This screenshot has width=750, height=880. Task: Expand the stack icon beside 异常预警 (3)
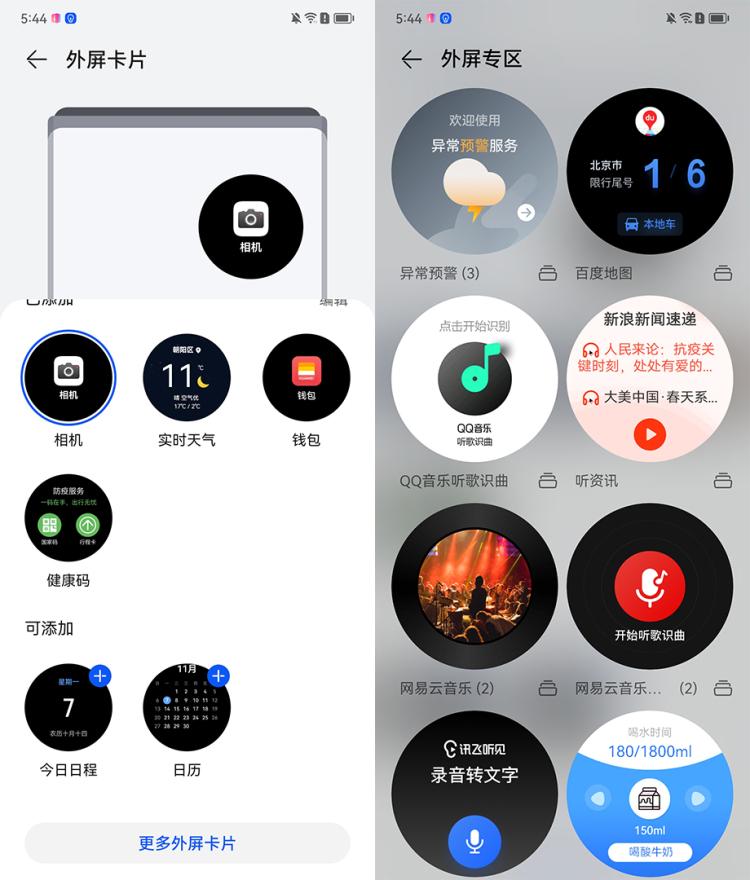pos(547,273)
